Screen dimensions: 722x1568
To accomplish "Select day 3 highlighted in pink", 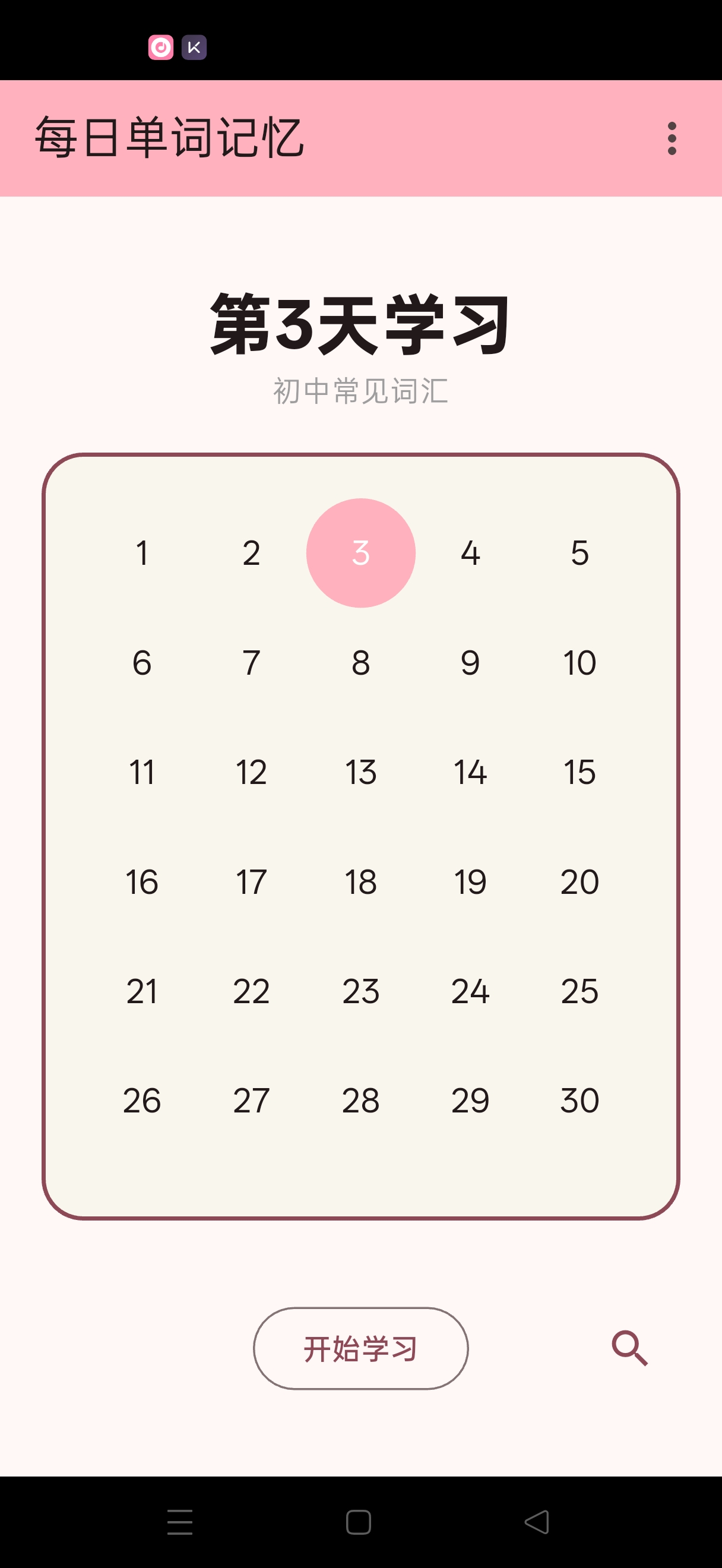I will point(360,553).
